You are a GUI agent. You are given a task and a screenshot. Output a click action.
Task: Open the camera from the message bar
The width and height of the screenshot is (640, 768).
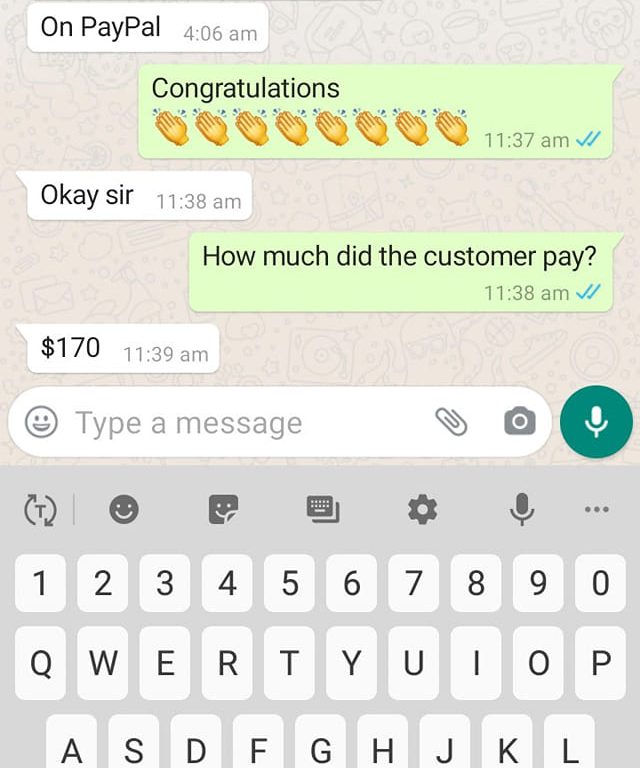pos(519,422)
